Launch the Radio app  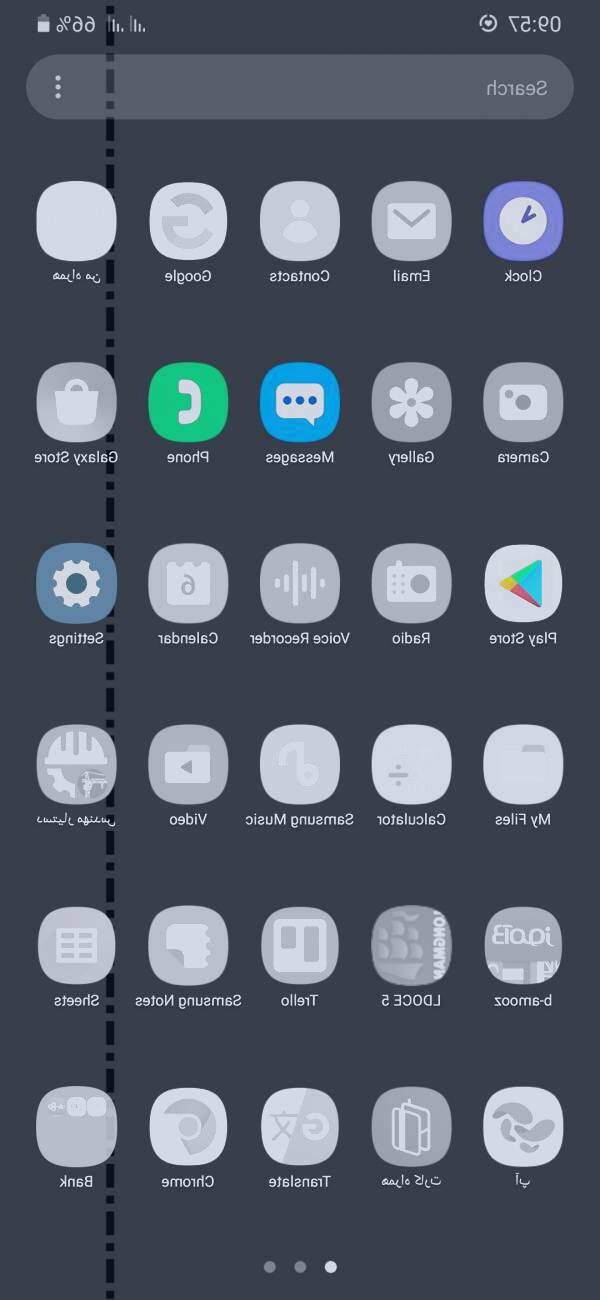point(411,584)
